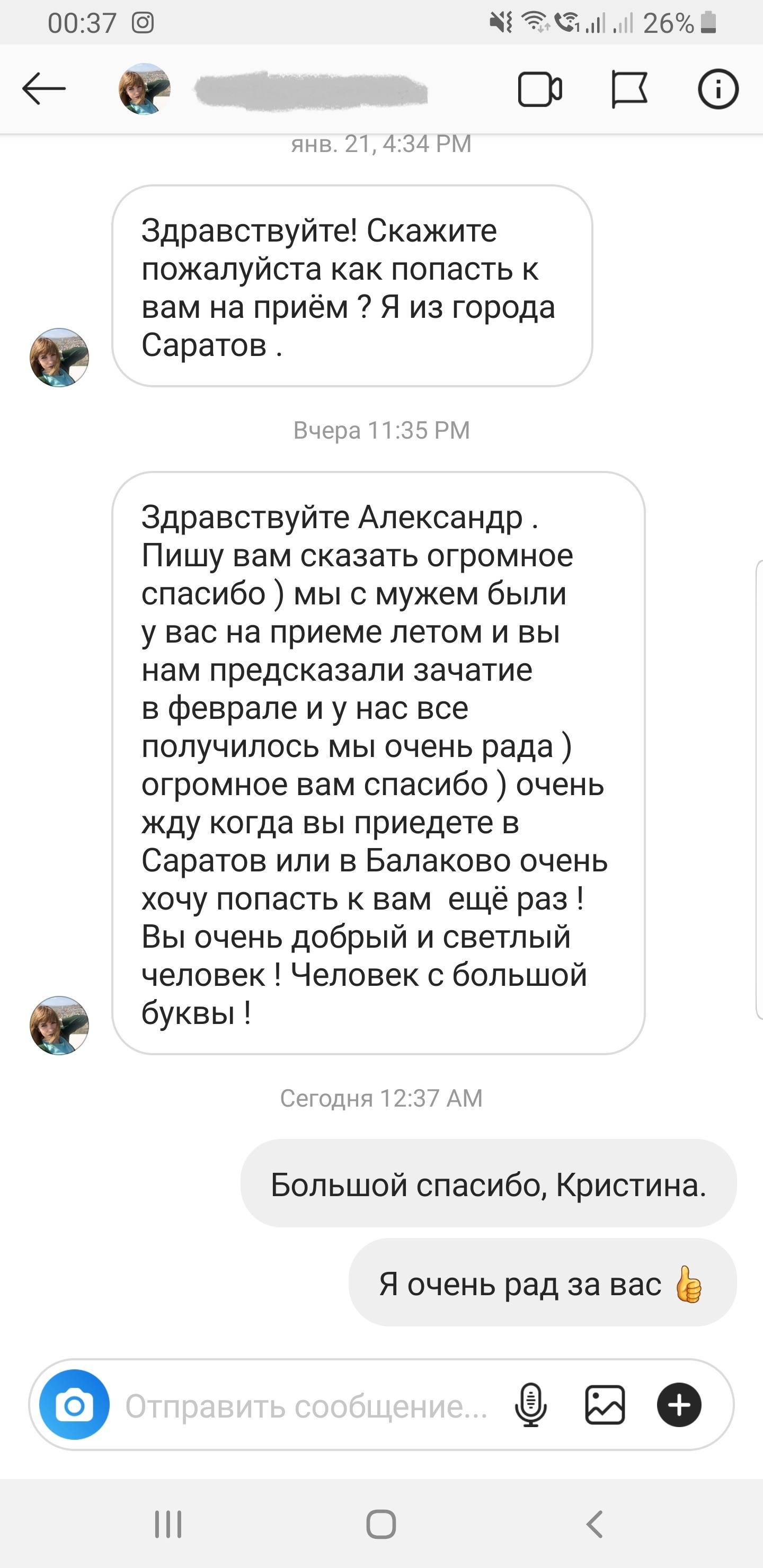Start a video call
The image size is (763, 1568).
[x=540, y=90]
